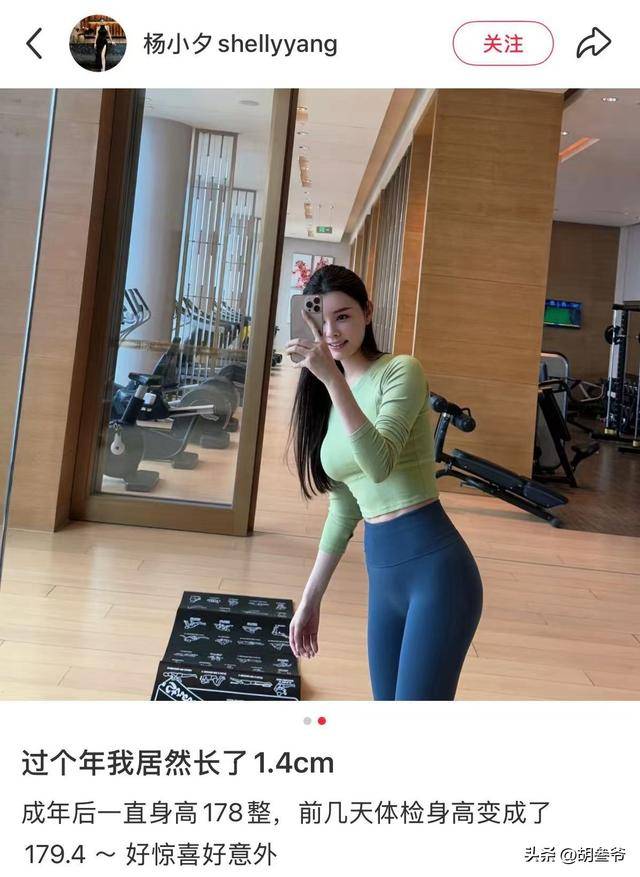The image size is (640, 877).
Task: Share this post
Action: pos(593,43)
